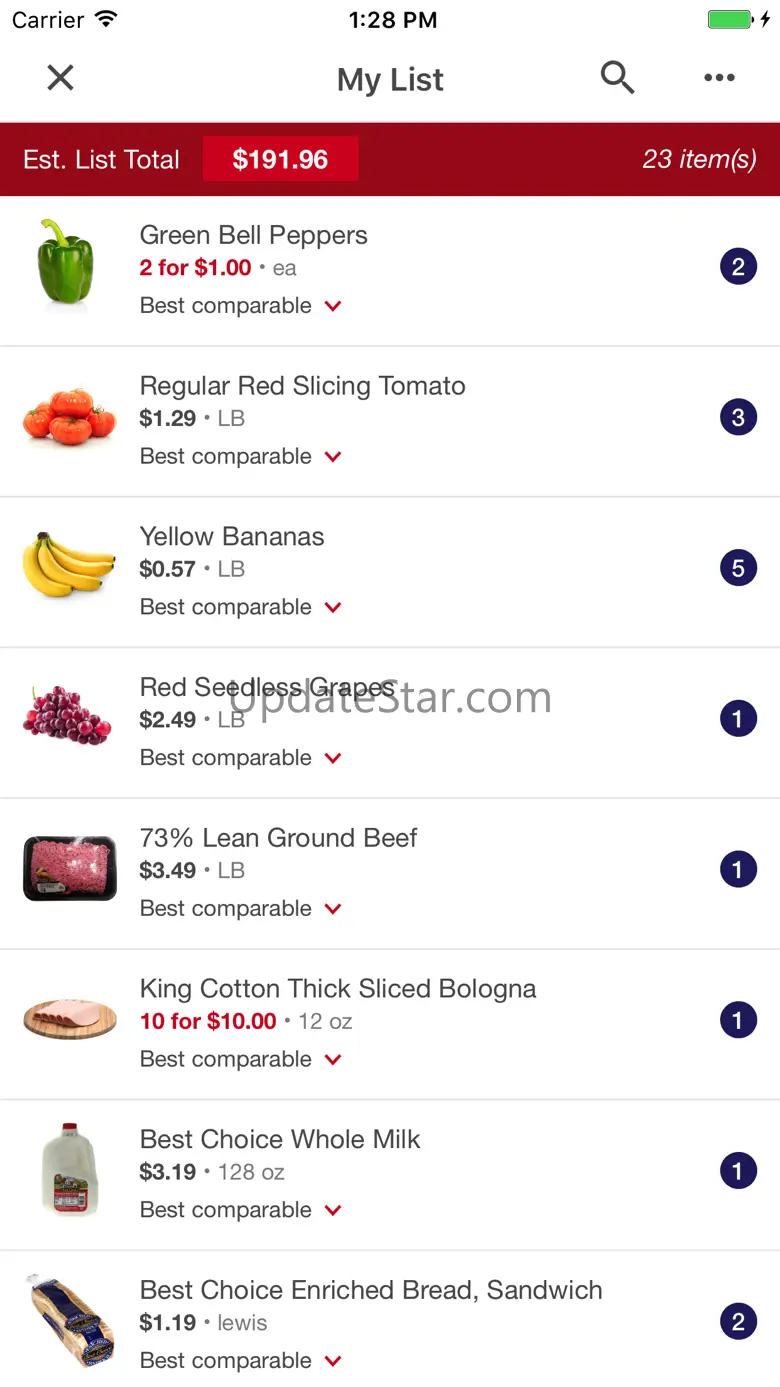Change quantity for Best Choice Enriched Bread
The image size is (780, 1387).
738,1322
